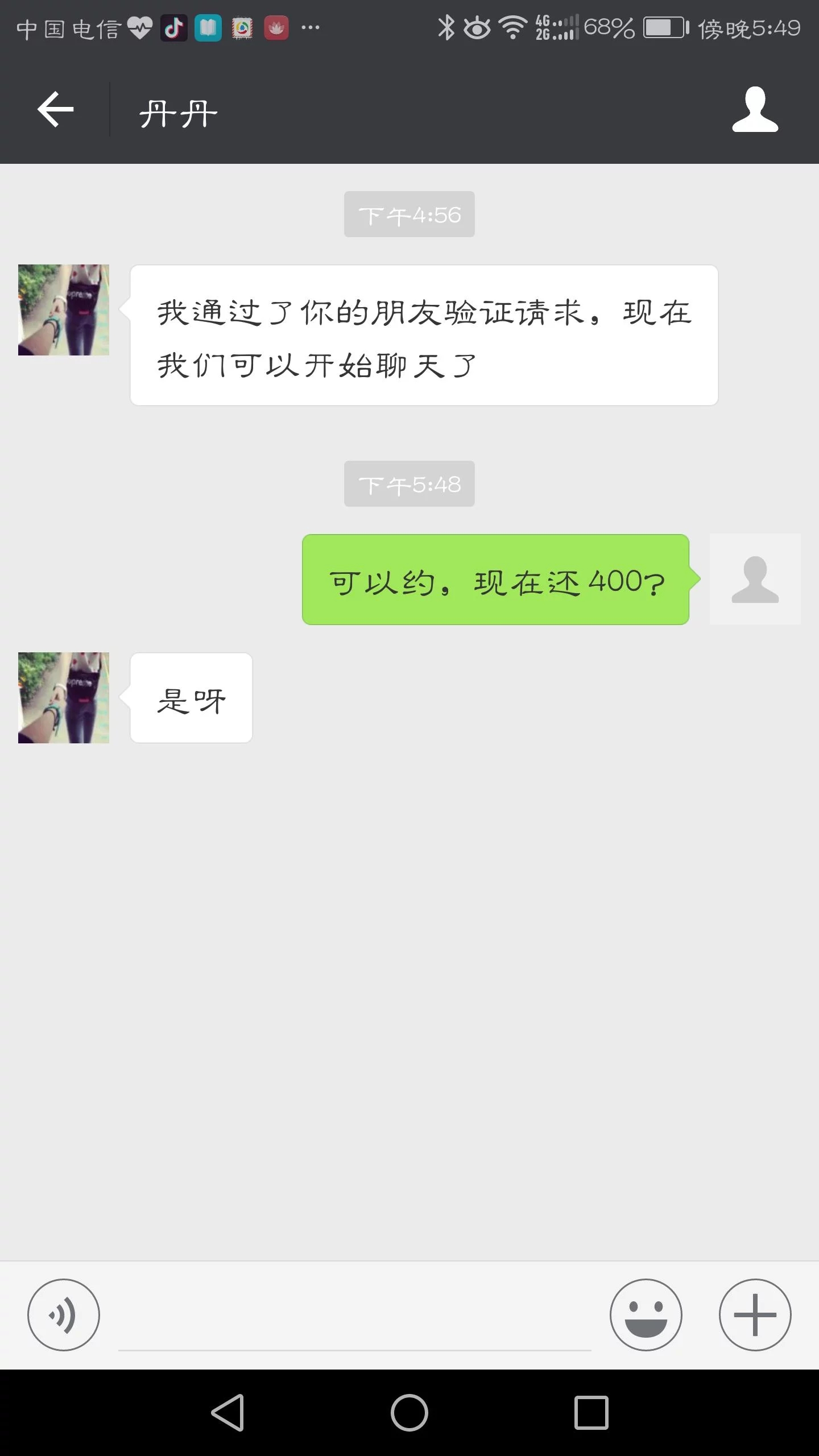Tap the eye protection mode status icon
Viewport: 819px width, 1456px height.
[478, 27]
